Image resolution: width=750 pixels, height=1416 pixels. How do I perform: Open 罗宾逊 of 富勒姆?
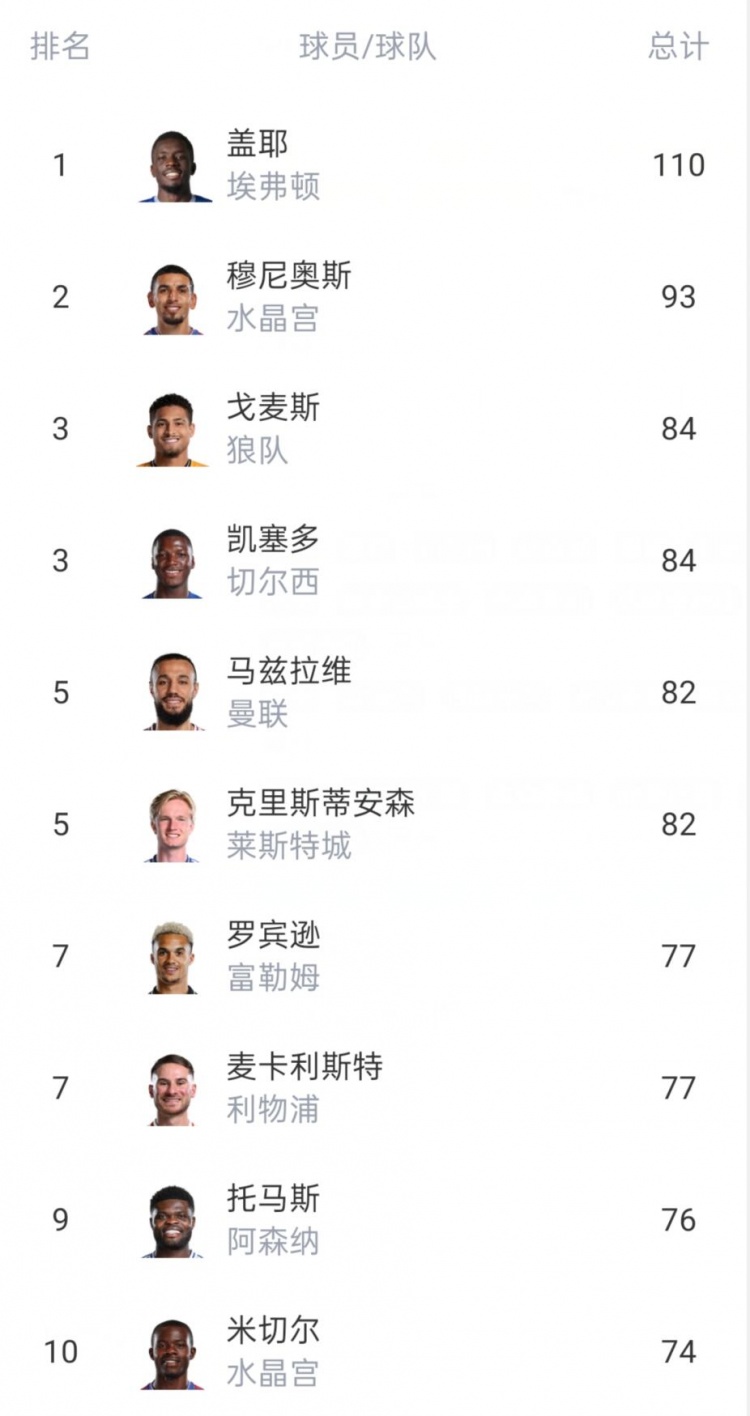tap(272, 937)
